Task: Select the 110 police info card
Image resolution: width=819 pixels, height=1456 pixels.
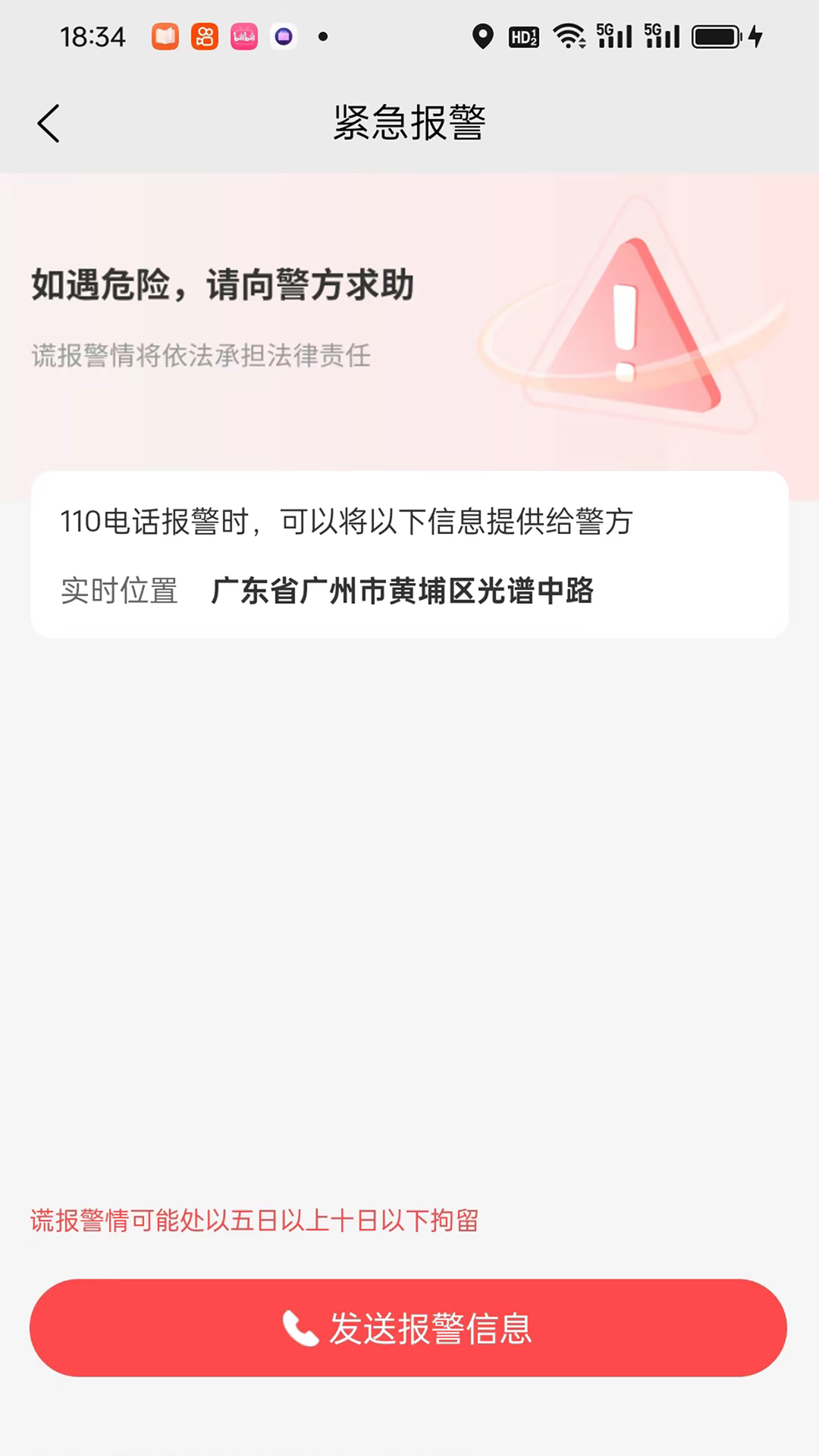Action: click(x=409, y=554)
